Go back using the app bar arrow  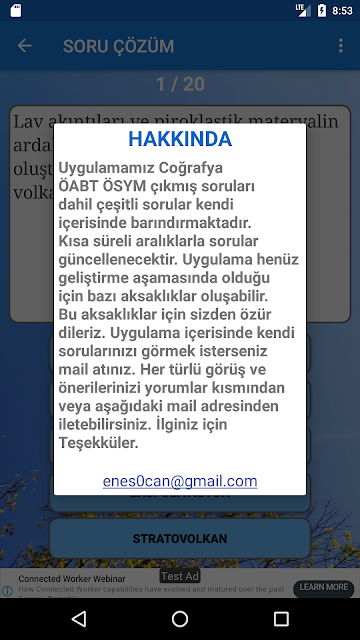(24, 46)
